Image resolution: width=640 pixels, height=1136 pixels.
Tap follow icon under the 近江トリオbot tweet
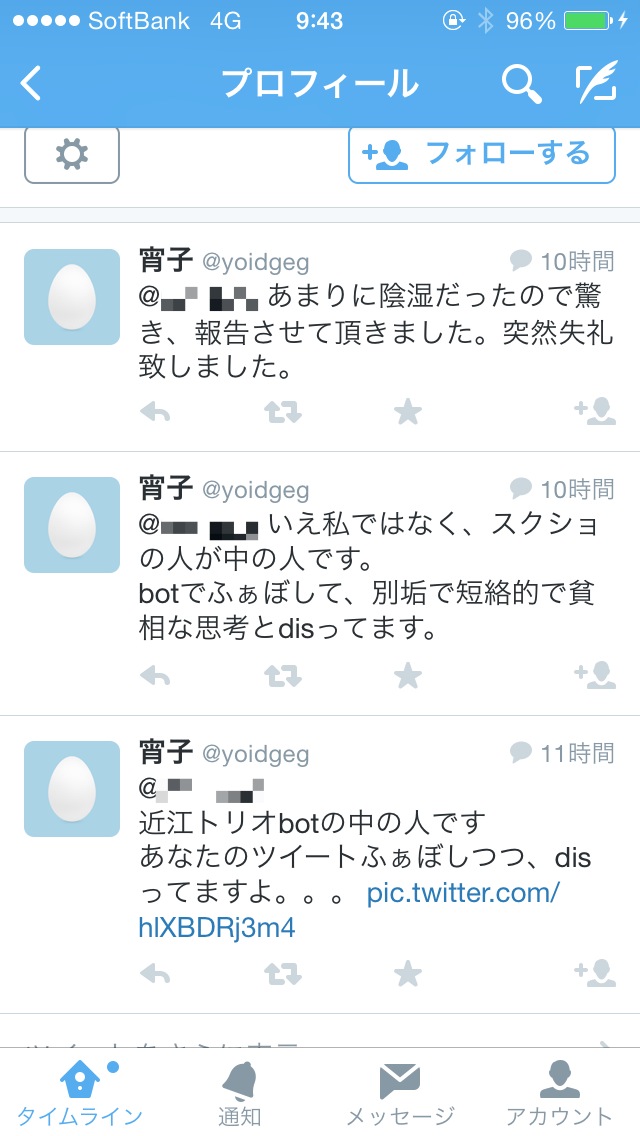(595, 973)
